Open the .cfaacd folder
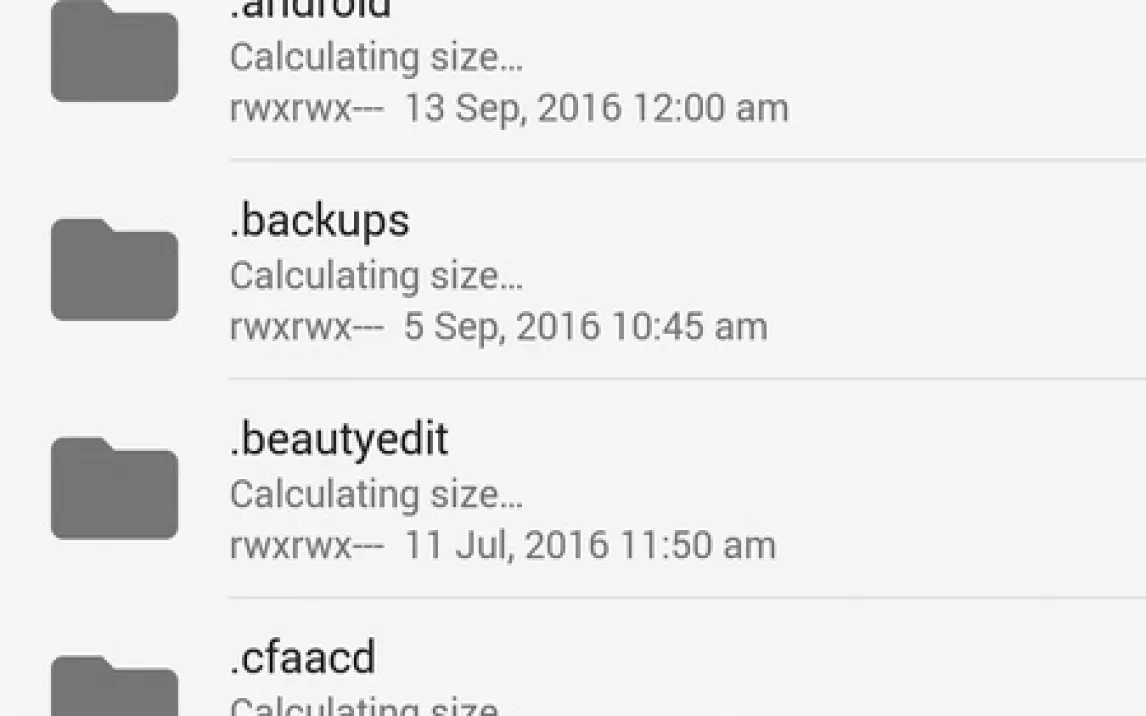This screenshot has height=716, width=1146. [x=303, y=659]
